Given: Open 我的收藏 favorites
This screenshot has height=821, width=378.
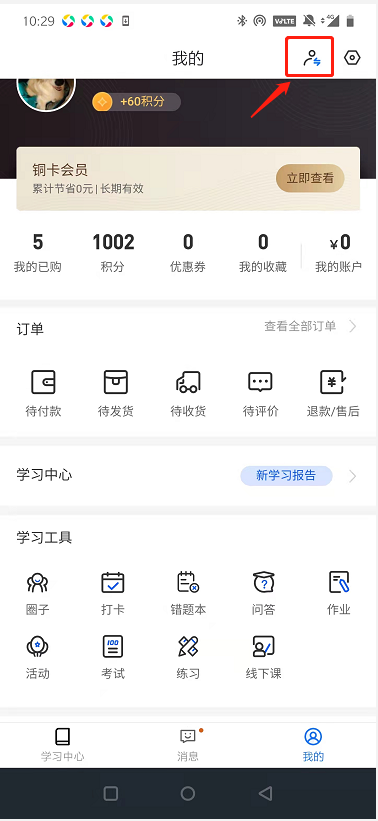Looking at the screenshot, I should coord(263,253).
